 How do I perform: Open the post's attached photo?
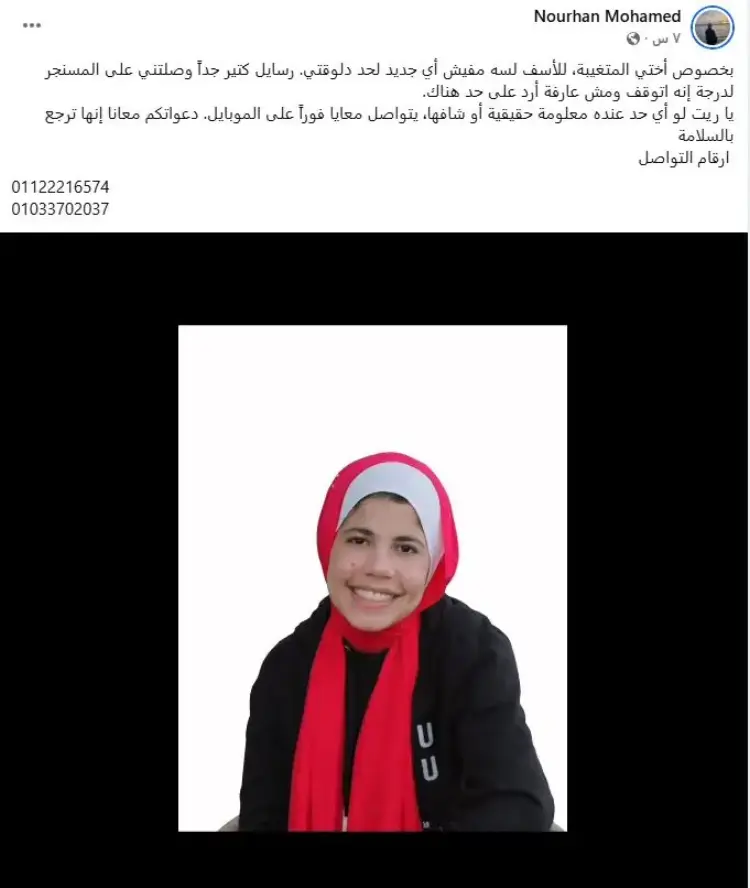(373, 578)
